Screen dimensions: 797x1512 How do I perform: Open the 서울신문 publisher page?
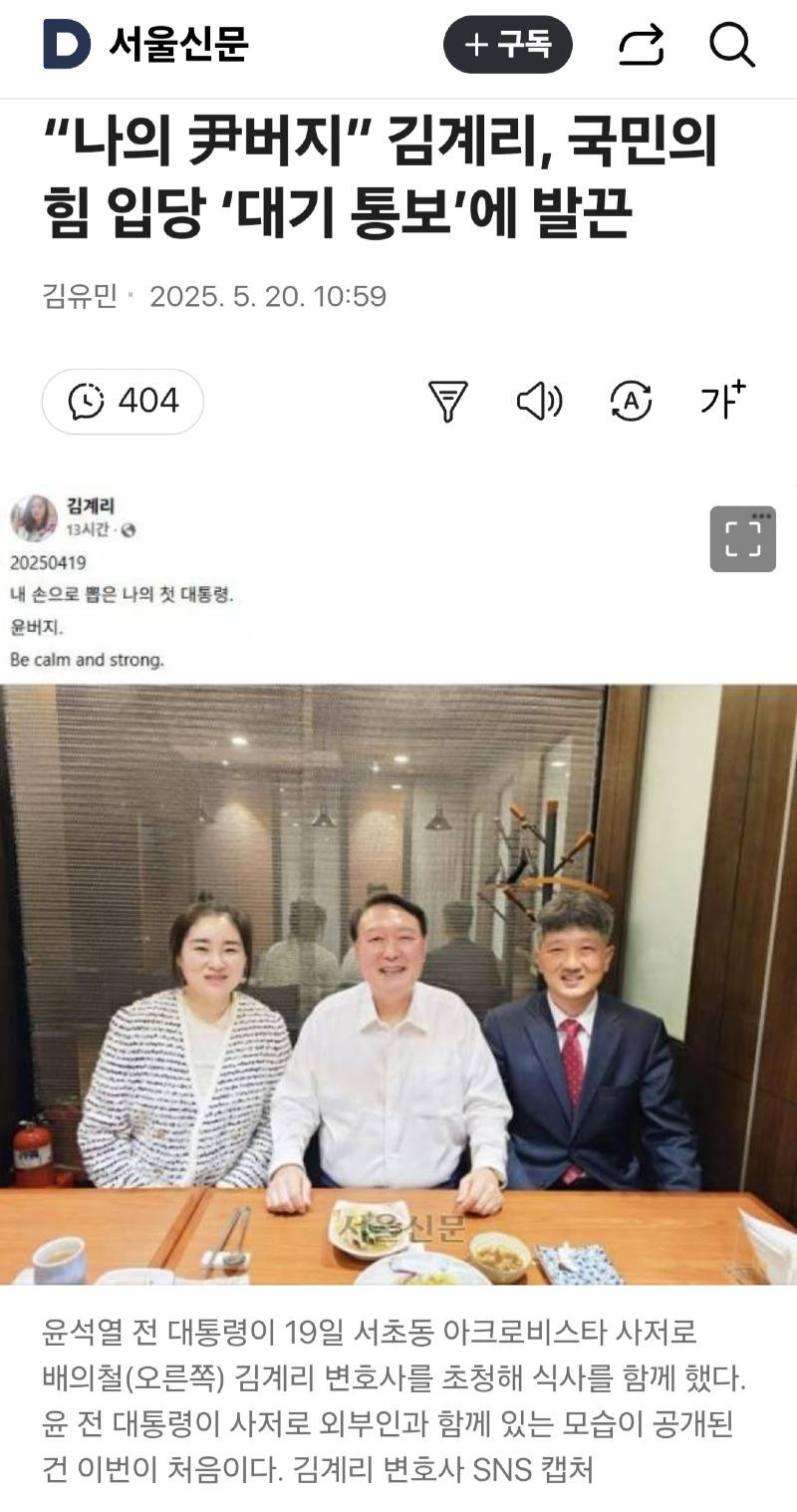177,45
